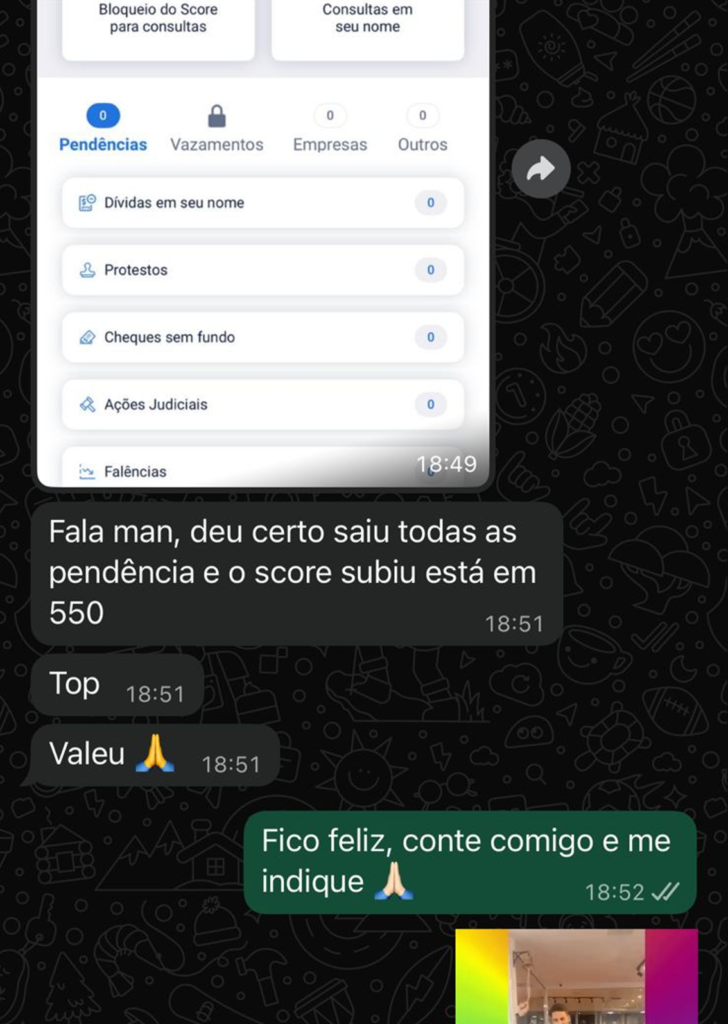Forward the received score screenshot

[541, 170]
